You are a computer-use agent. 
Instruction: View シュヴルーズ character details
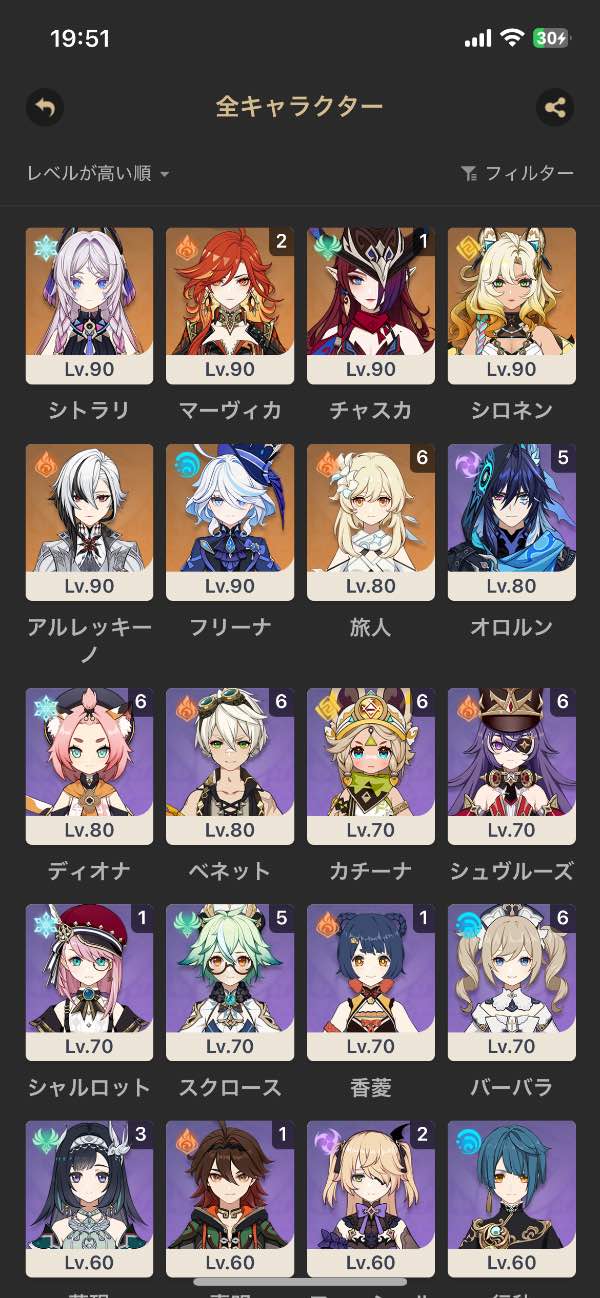(x=511, y=766)
